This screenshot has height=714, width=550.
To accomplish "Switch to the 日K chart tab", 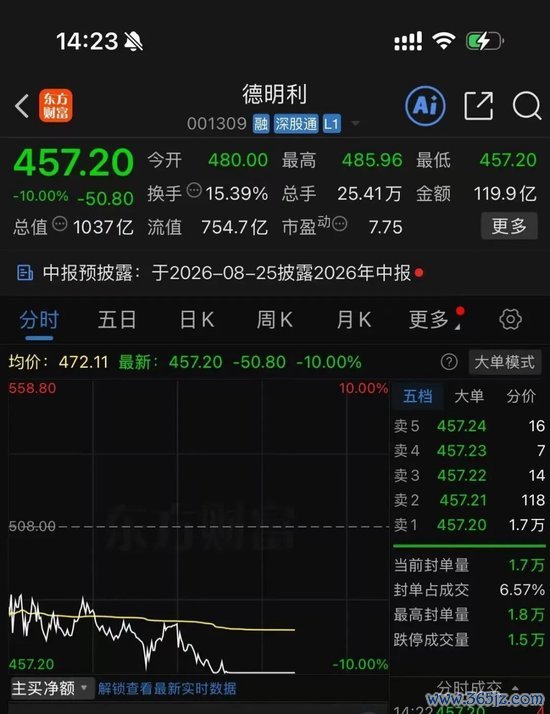I will point(197,320).
